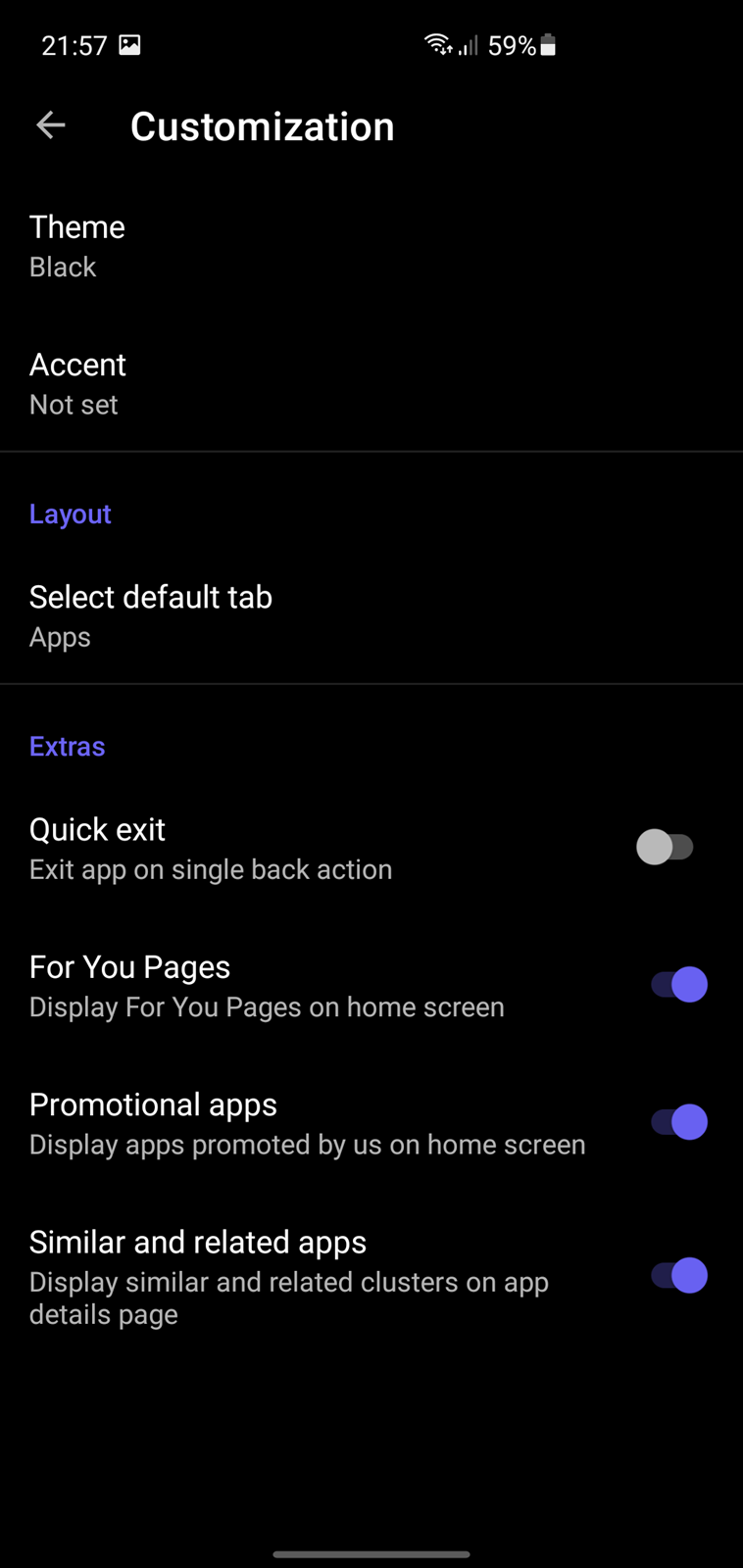Open the Accent color setting
743x1568 pixels.
click(x=371, y=383)
